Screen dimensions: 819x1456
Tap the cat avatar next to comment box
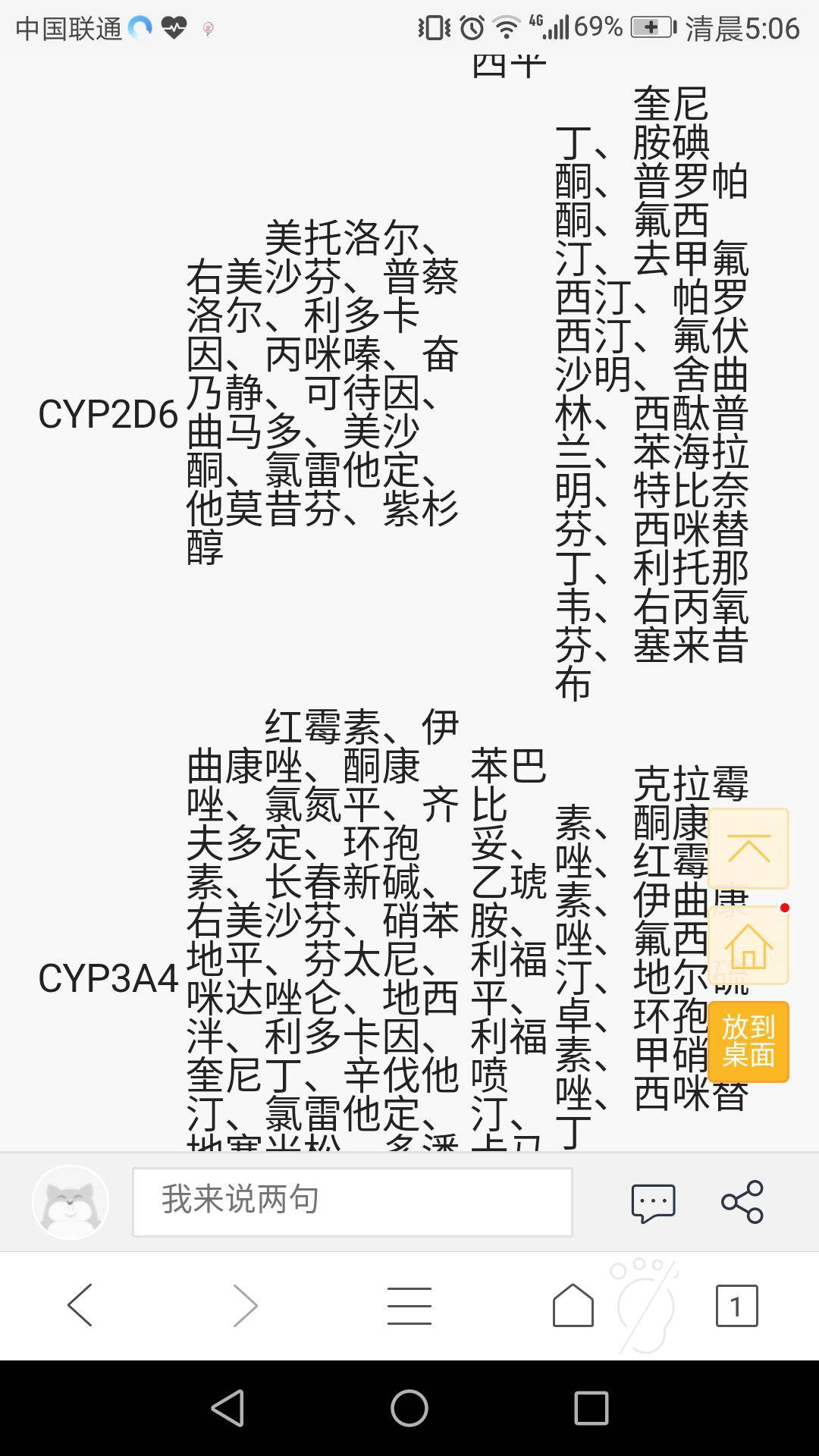69,1200
